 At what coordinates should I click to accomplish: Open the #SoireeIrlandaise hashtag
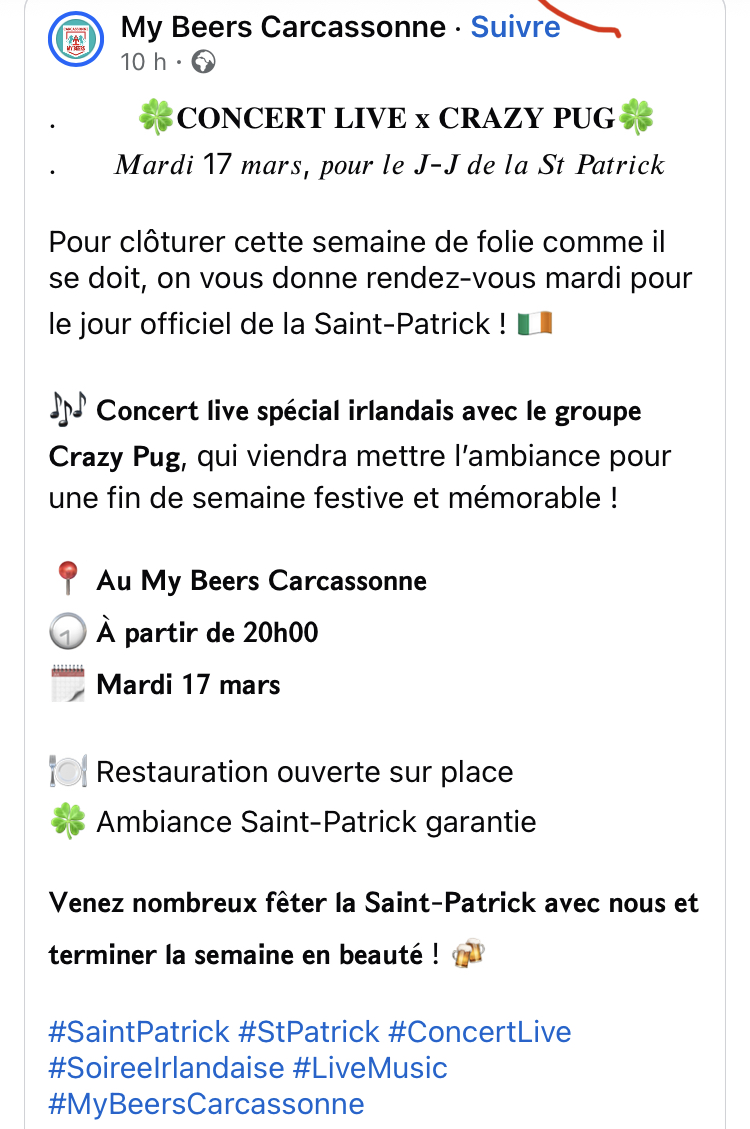point(166,1068)
